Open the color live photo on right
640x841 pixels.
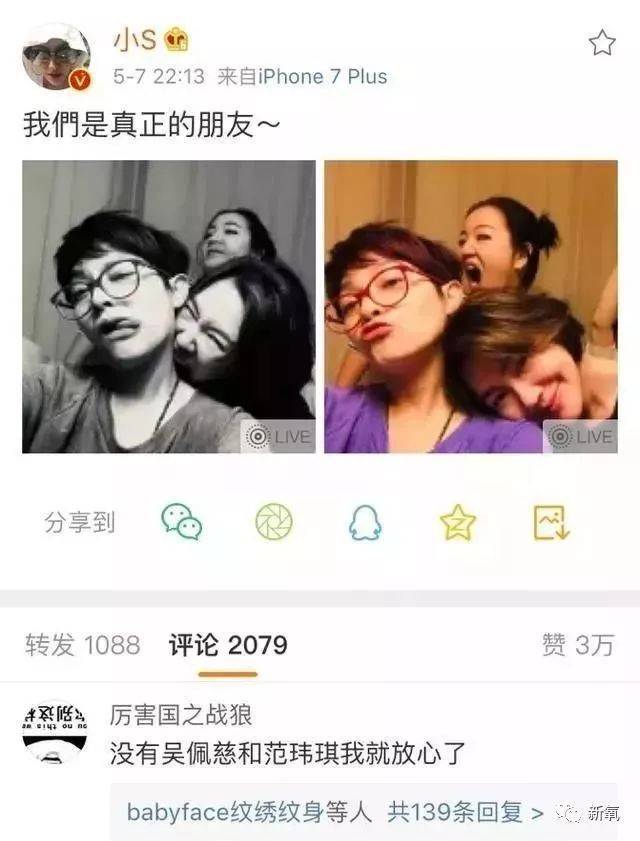pyautogui.click(x=471, y=307)
